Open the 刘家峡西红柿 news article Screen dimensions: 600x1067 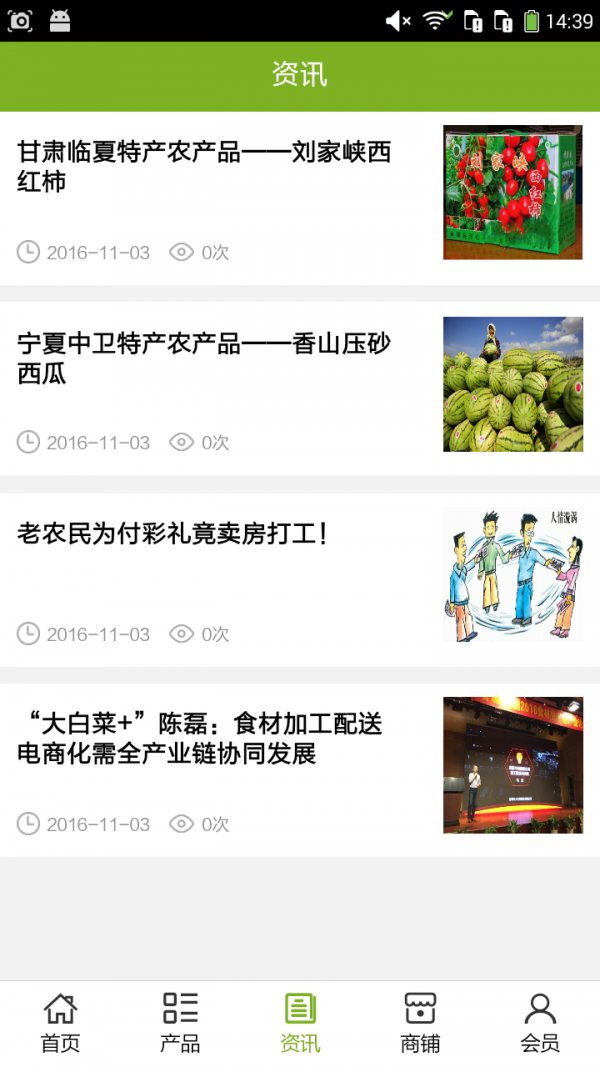tap(204, 167)
